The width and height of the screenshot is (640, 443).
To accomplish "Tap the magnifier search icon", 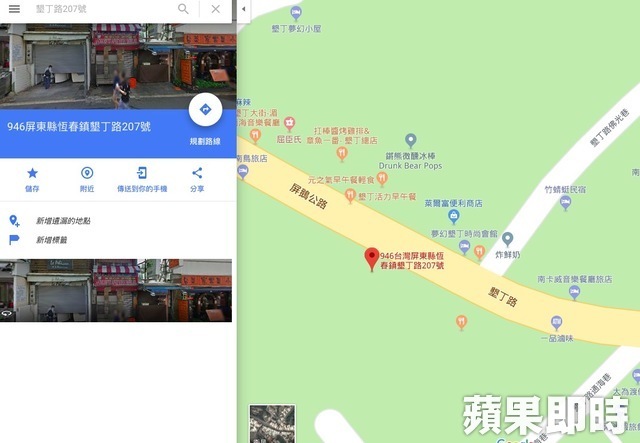I will point(183,9).
